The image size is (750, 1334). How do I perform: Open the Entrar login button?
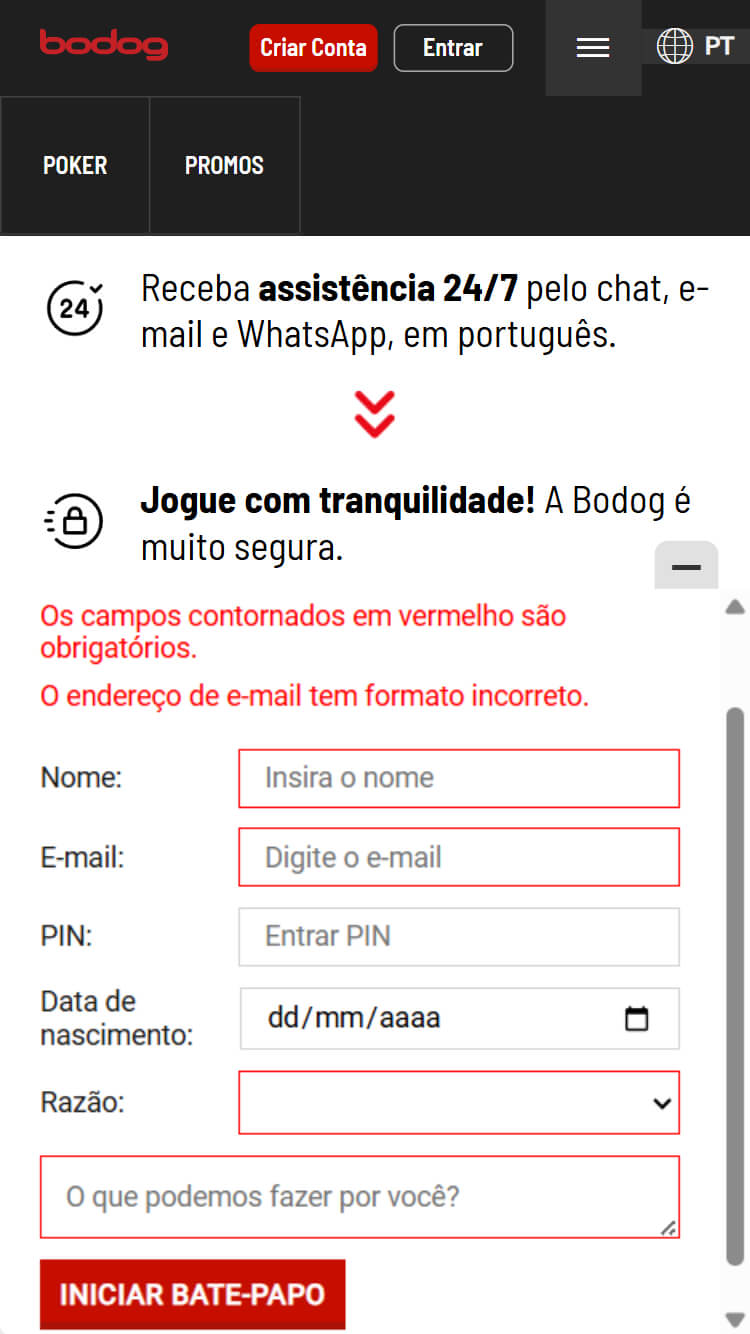pos(453,48)
